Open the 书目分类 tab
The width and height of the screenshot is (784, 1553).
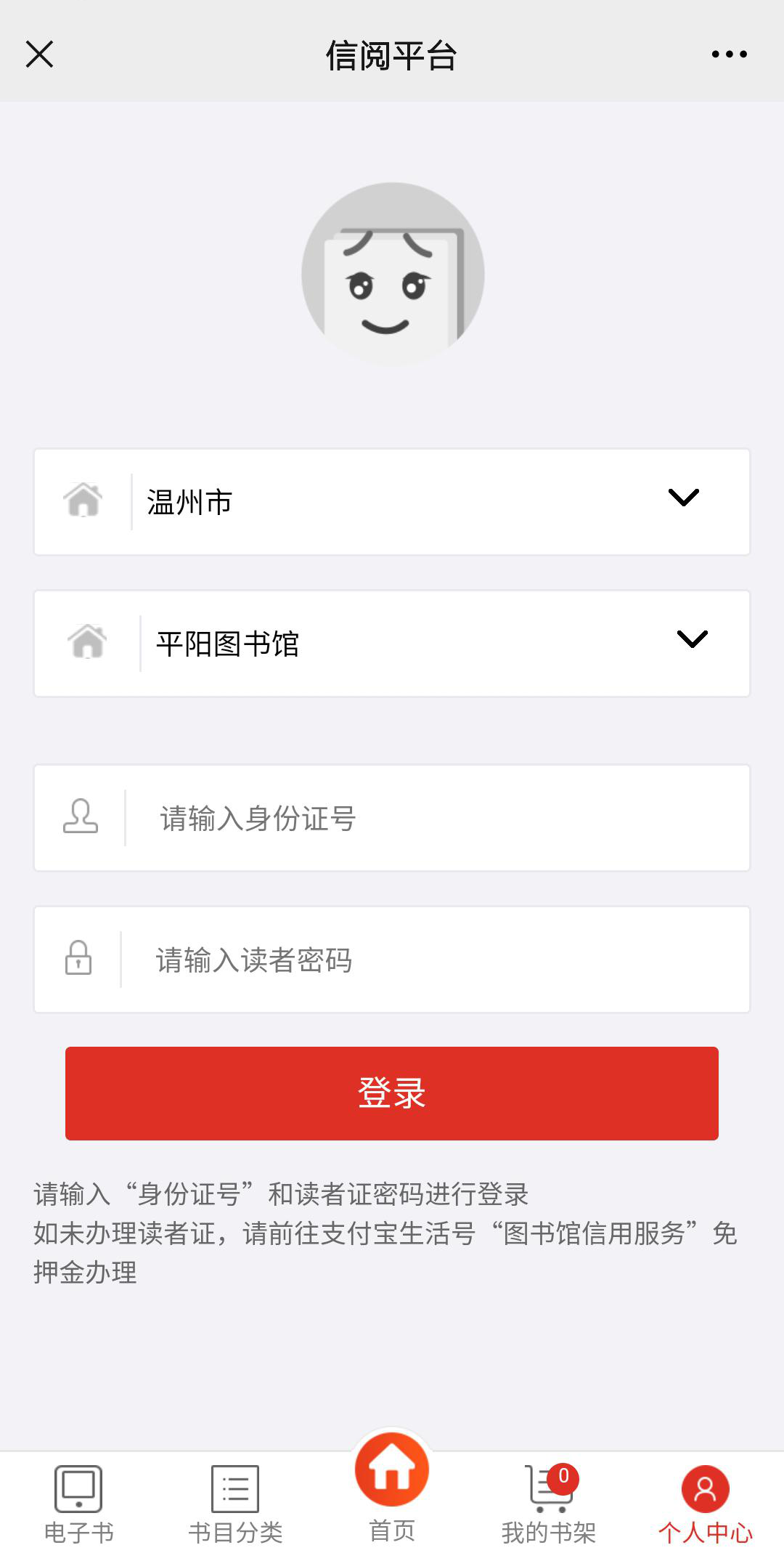235,1504
